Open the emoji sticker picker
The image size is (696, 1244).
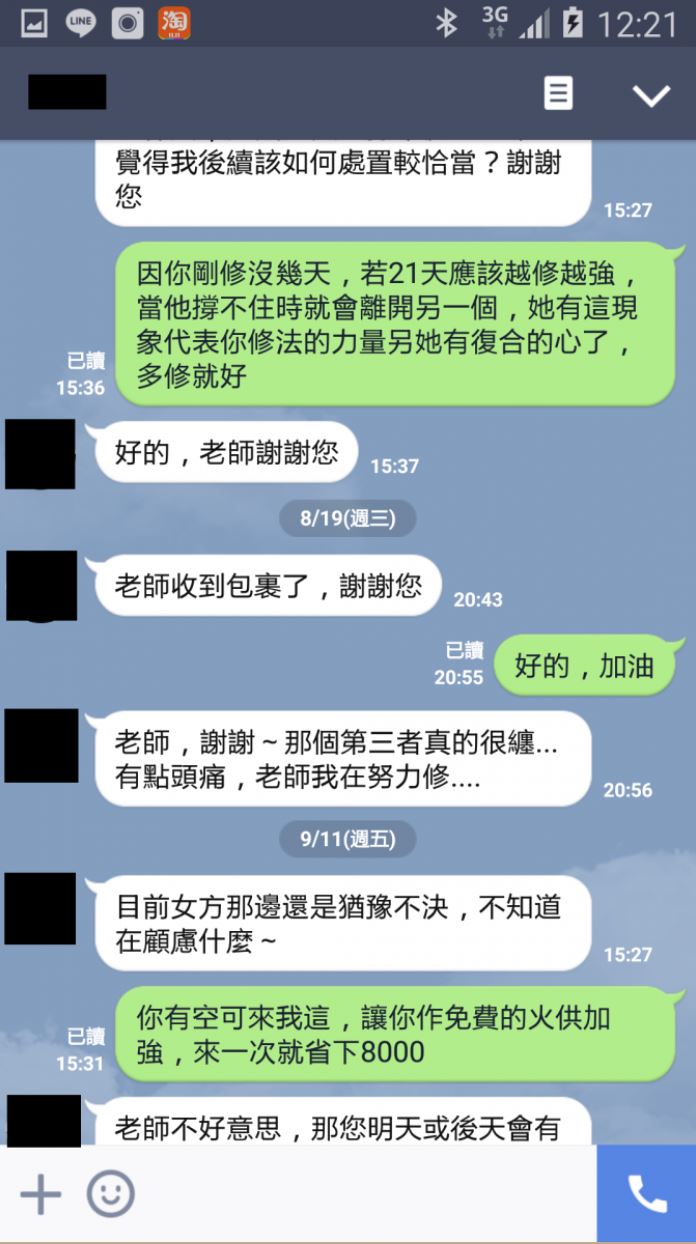110,1194
